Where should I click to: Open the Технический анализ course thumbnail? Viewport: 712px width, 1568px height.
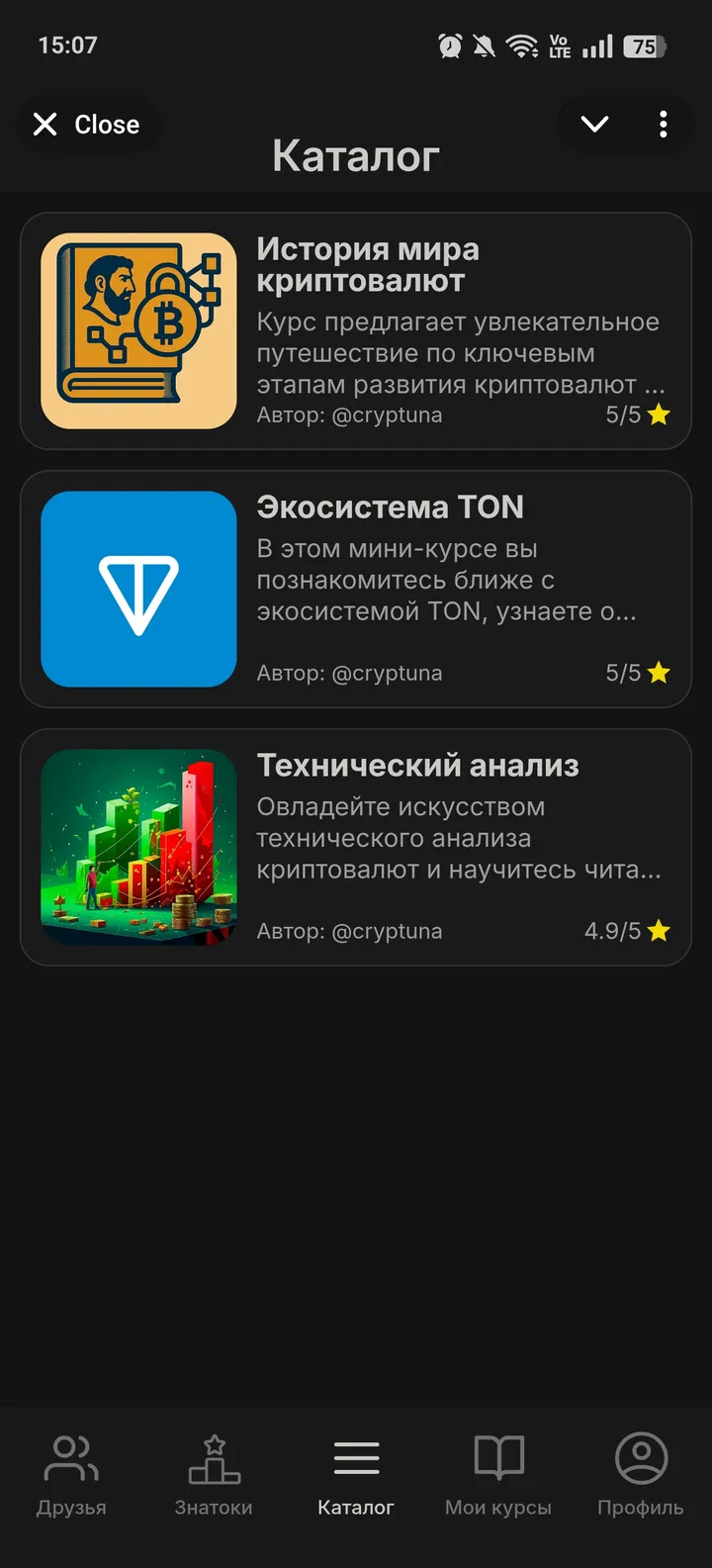138,846
